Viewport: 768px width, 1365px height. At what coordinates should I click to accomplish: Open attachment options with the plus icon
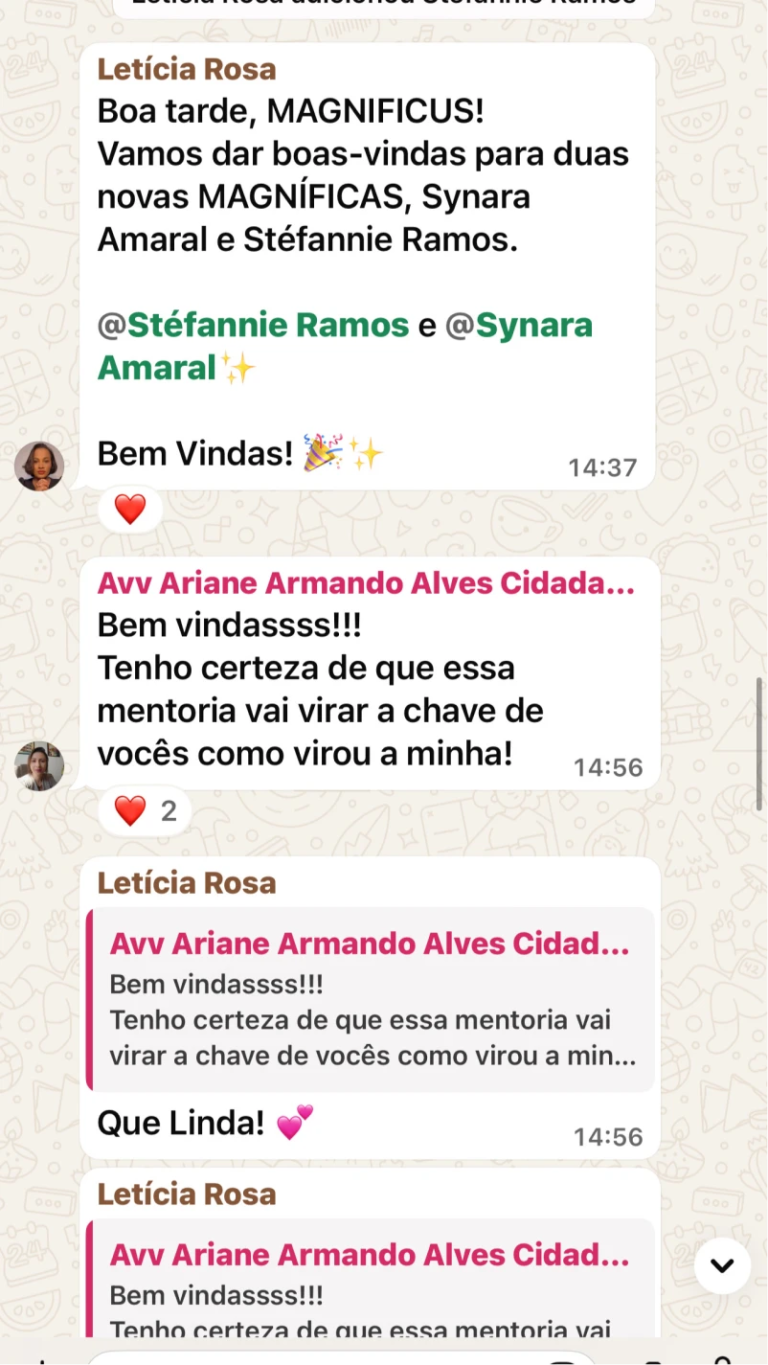coord(40,1358)
